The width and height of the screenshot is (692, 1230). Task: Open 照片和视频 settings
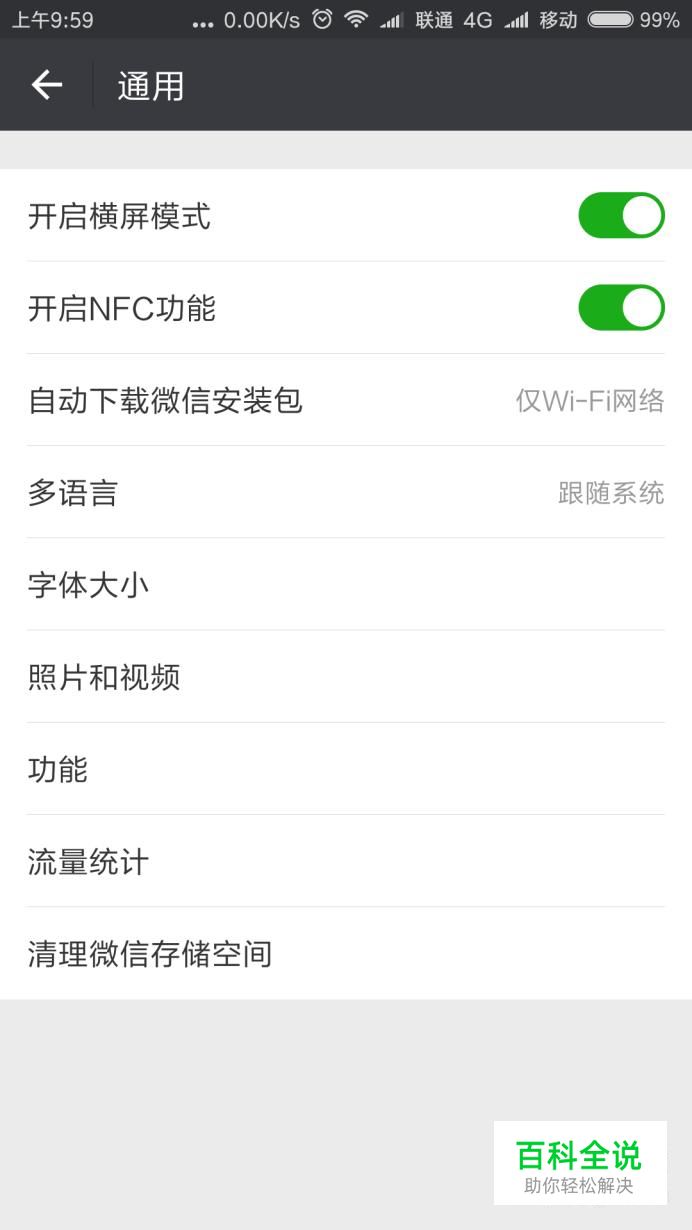click(346, 677)
